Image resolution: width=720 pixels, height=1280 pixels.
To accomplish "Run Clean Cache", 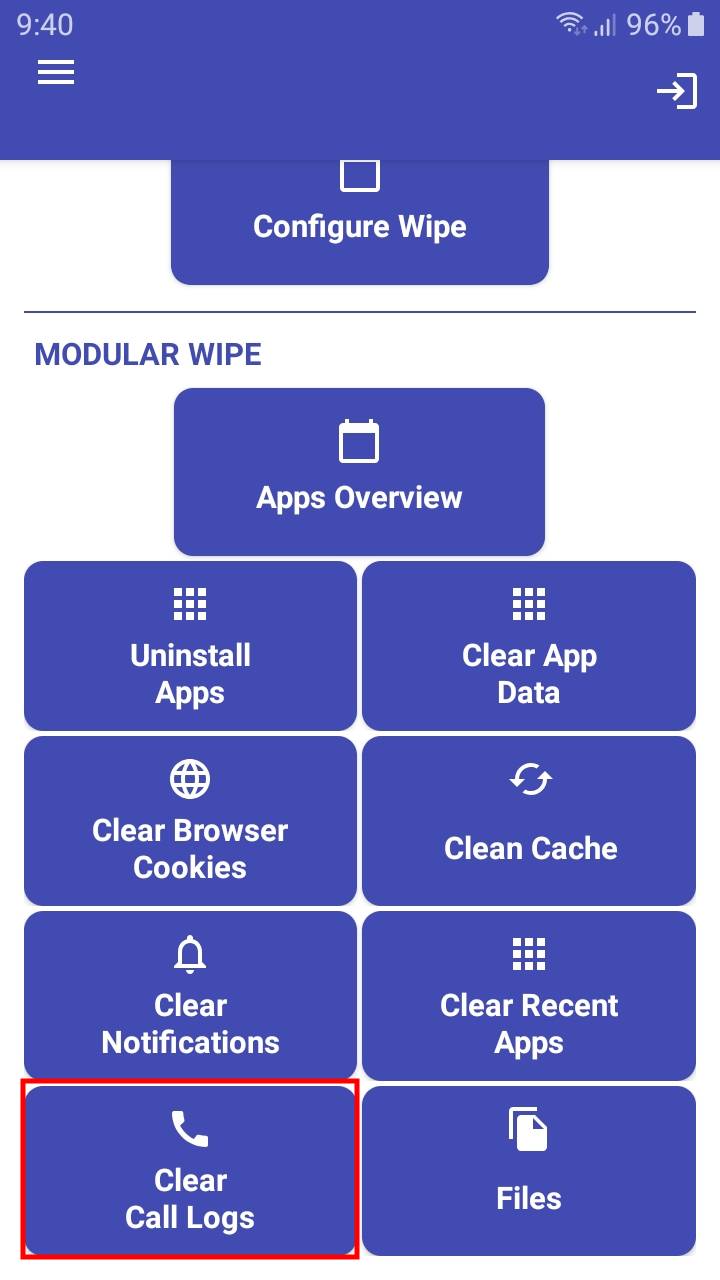I will click(529, 821).
